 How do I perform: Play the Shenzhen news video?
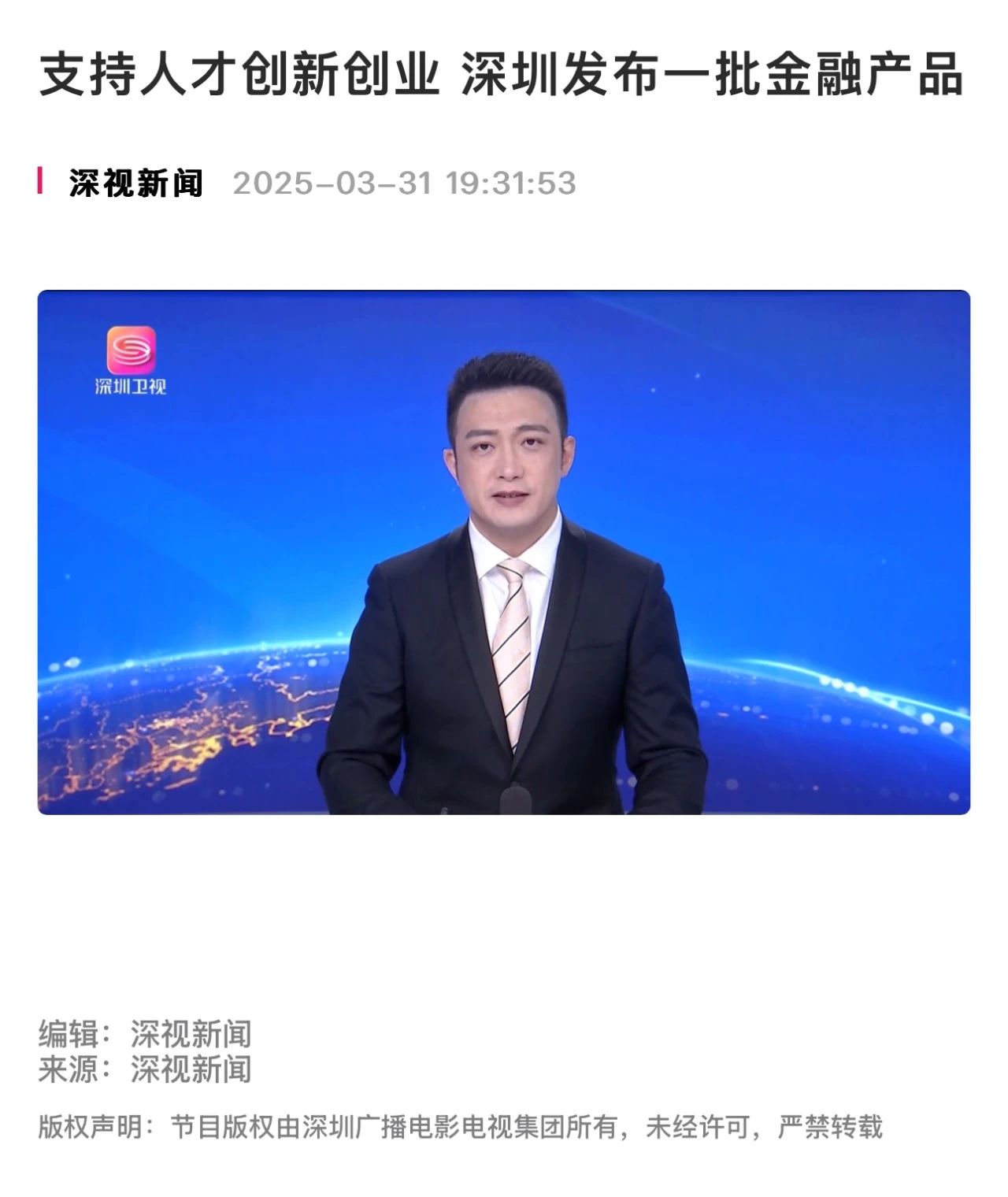(x=504, y=552)
